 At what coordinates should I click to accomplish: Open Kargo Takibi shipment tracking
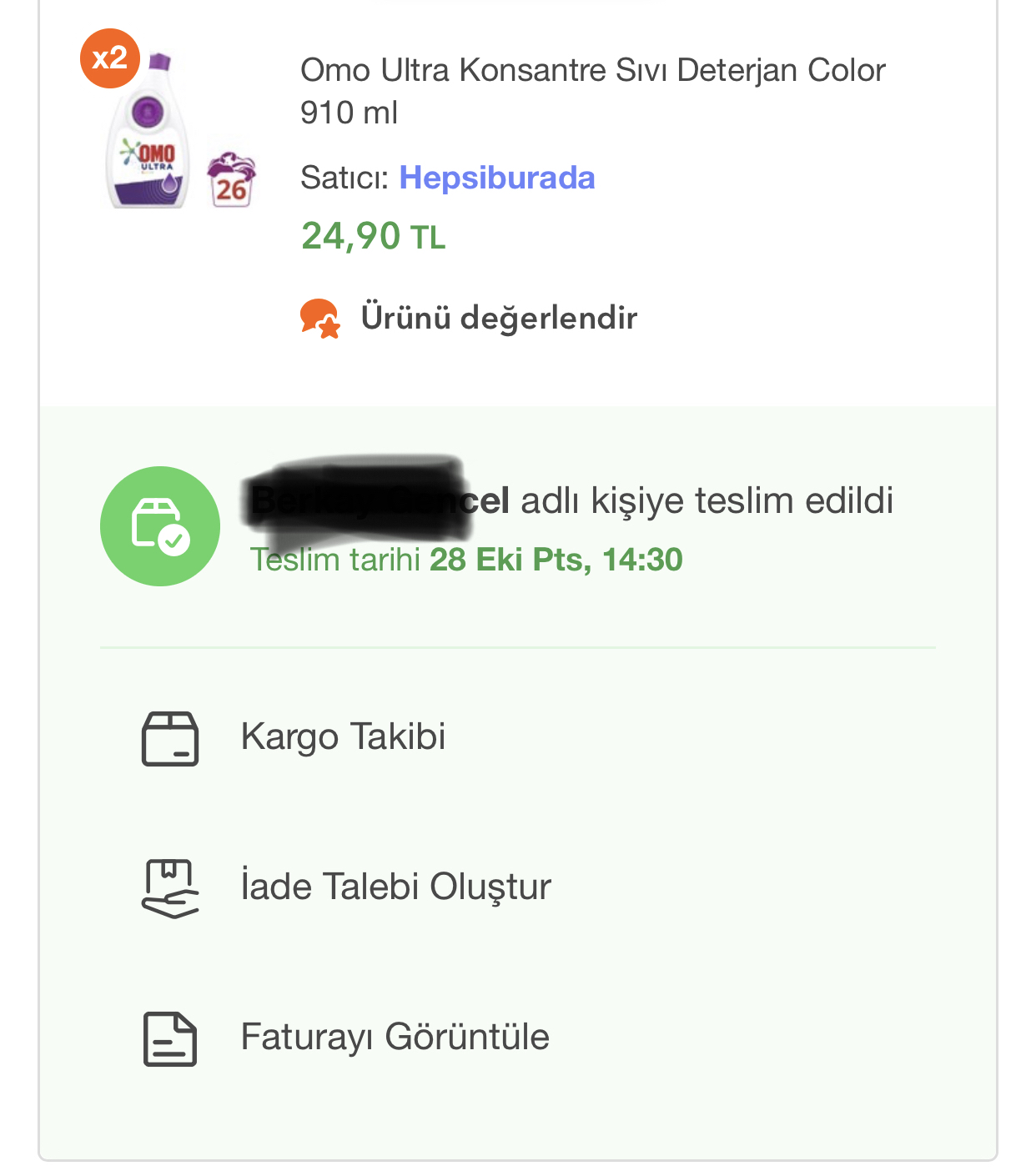[x=343, y=737]
